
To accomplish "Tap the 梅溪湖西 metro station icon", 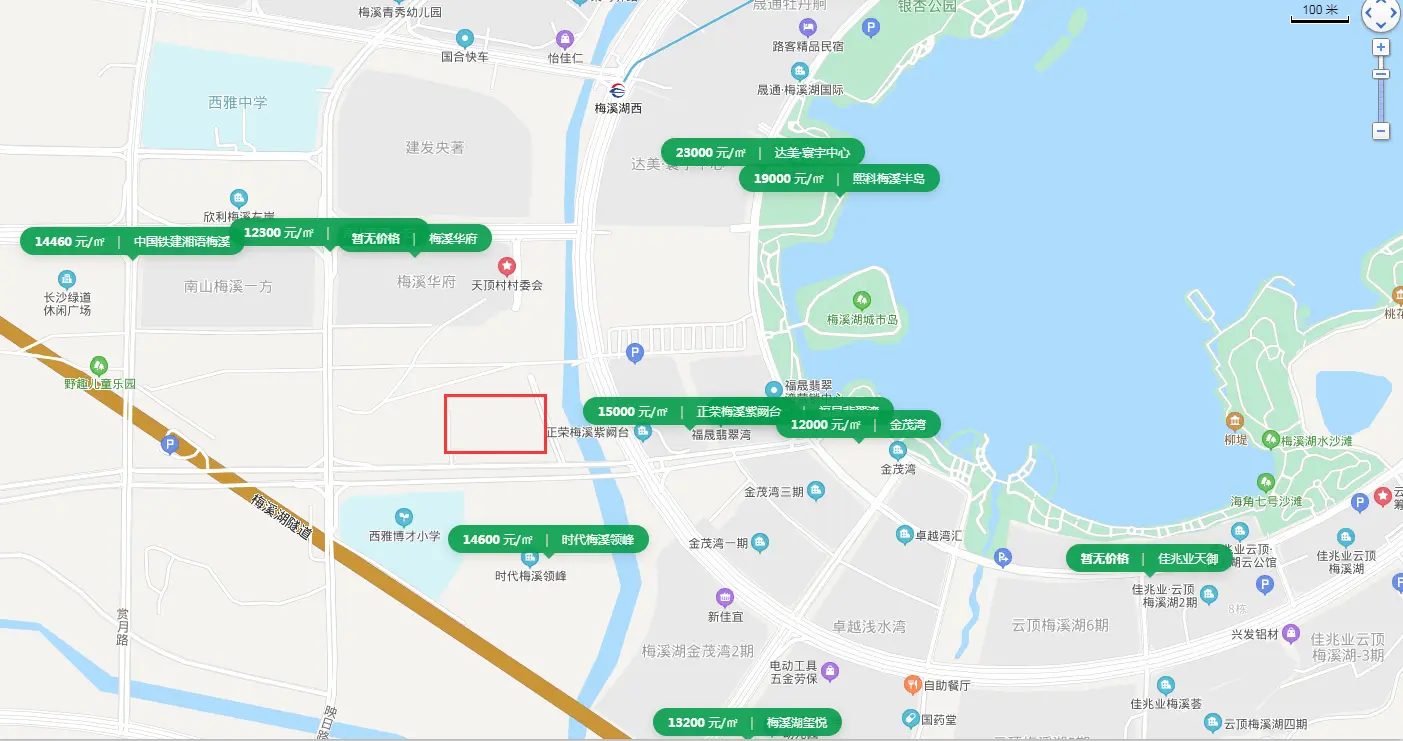I will click(619, 90).
